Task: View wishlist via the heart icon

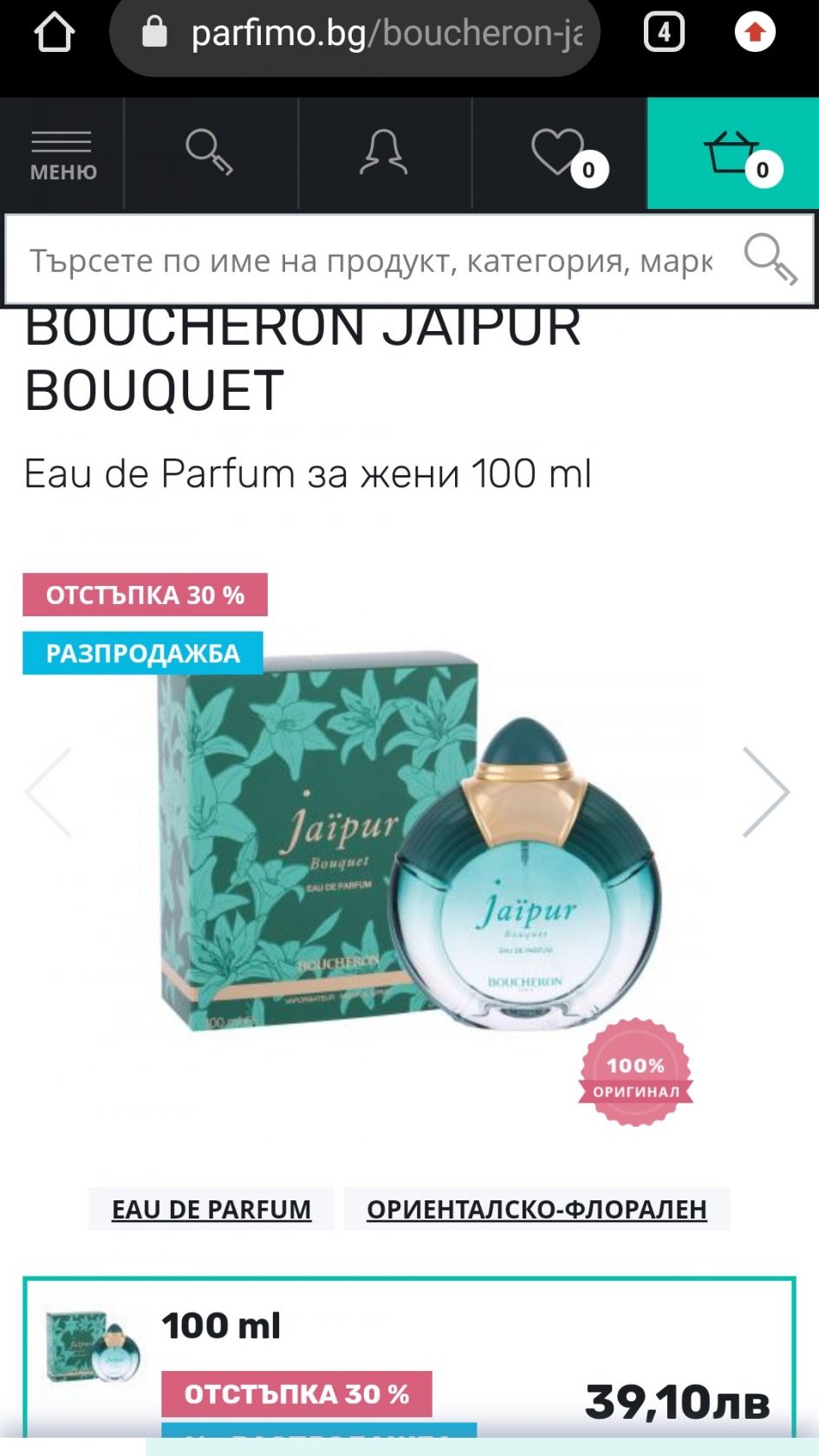Action: click(x=560, y=153)
